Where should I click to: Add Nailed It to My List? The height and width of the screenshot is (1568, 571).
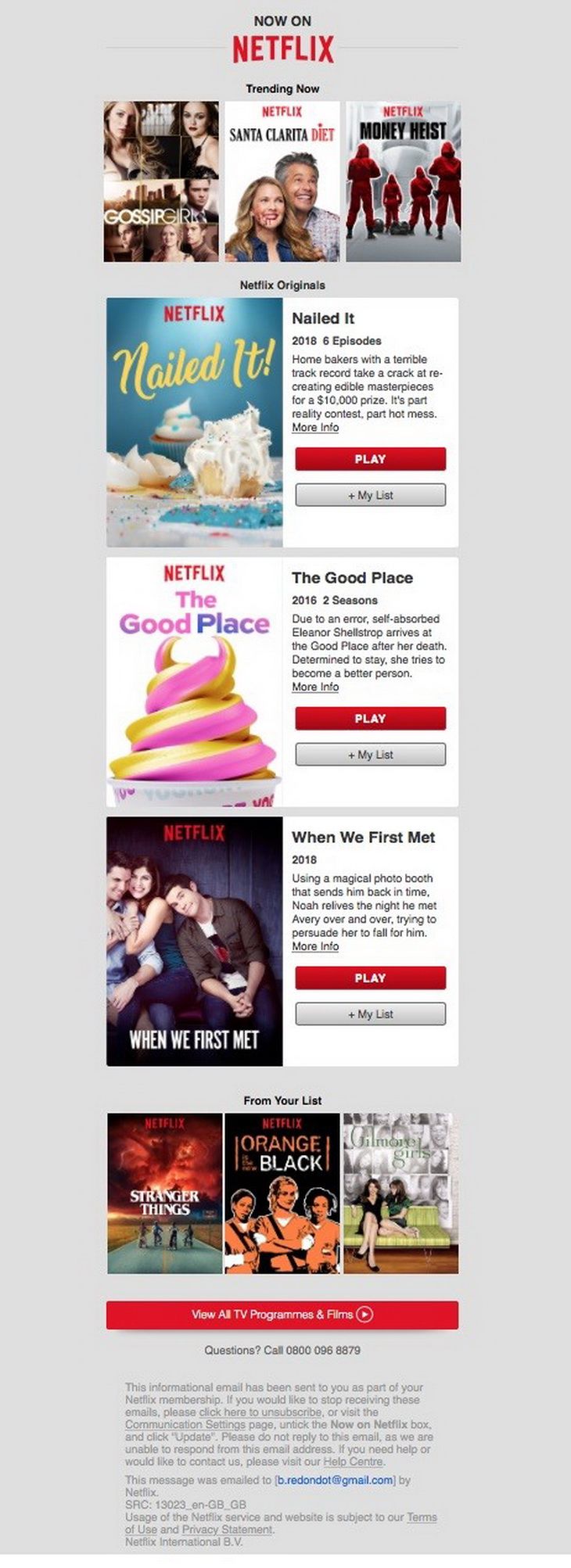click(x=370, y=494)
